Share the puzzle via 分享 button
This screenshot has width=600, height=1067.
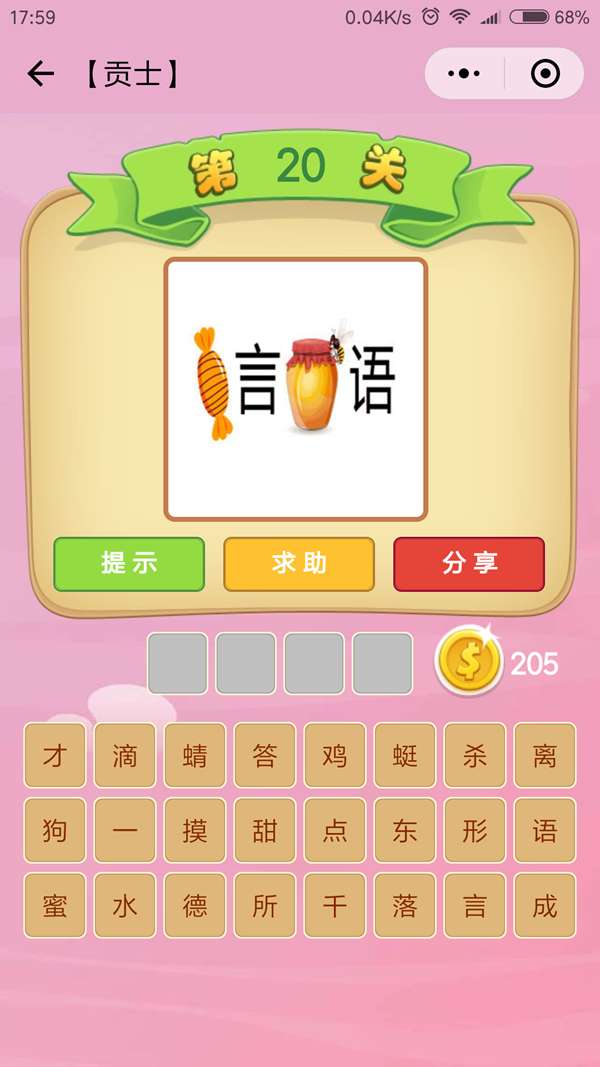point(469,564)
